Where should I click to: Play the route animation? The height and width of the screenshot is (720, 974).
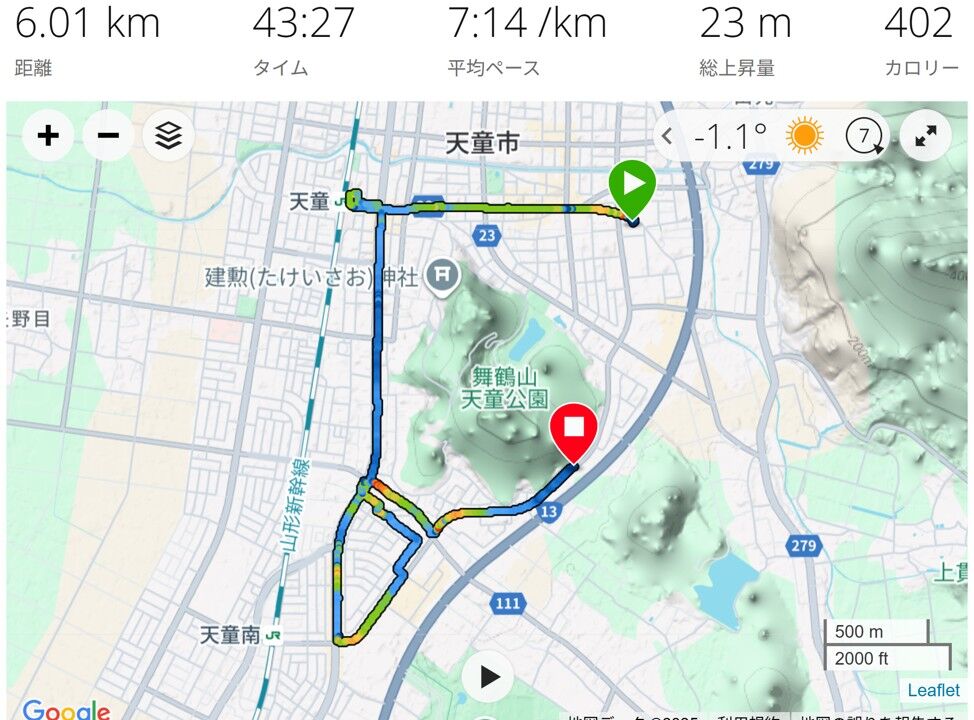(x=489, y=677)
